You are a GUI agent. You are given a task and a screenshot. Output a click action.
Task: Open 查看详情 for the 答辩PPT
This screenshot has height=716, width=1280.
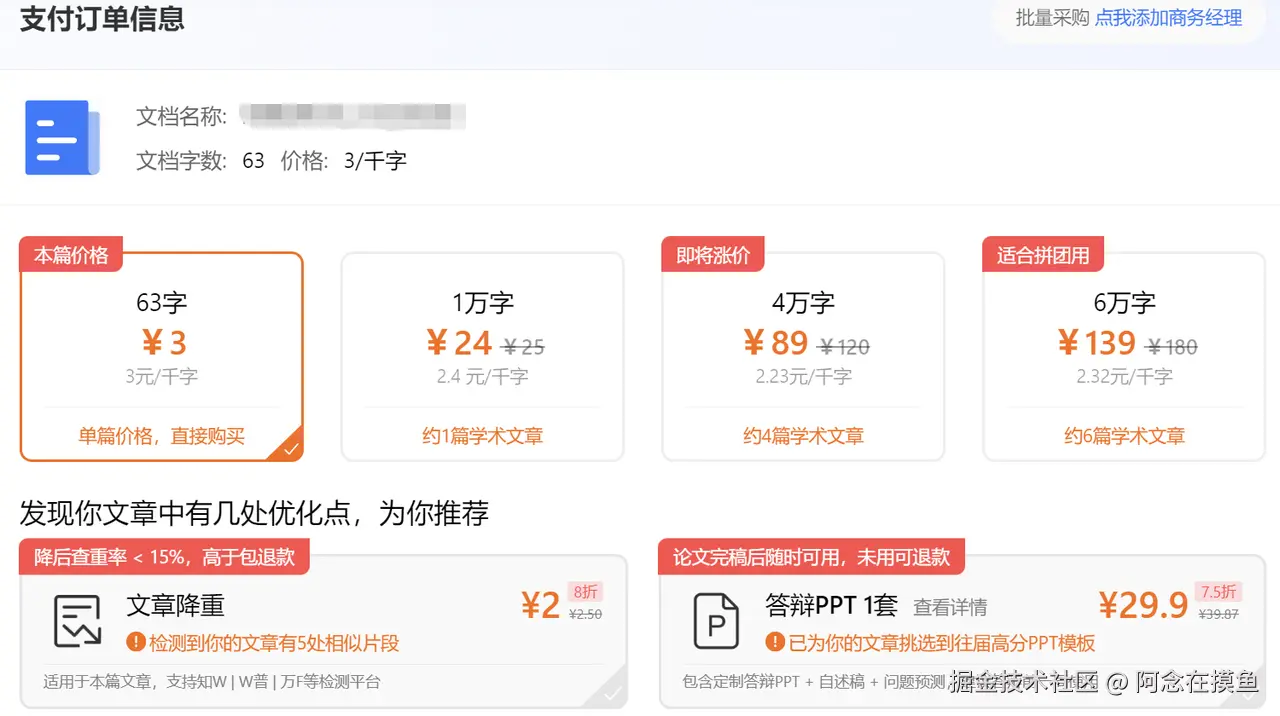coord(949,607)
